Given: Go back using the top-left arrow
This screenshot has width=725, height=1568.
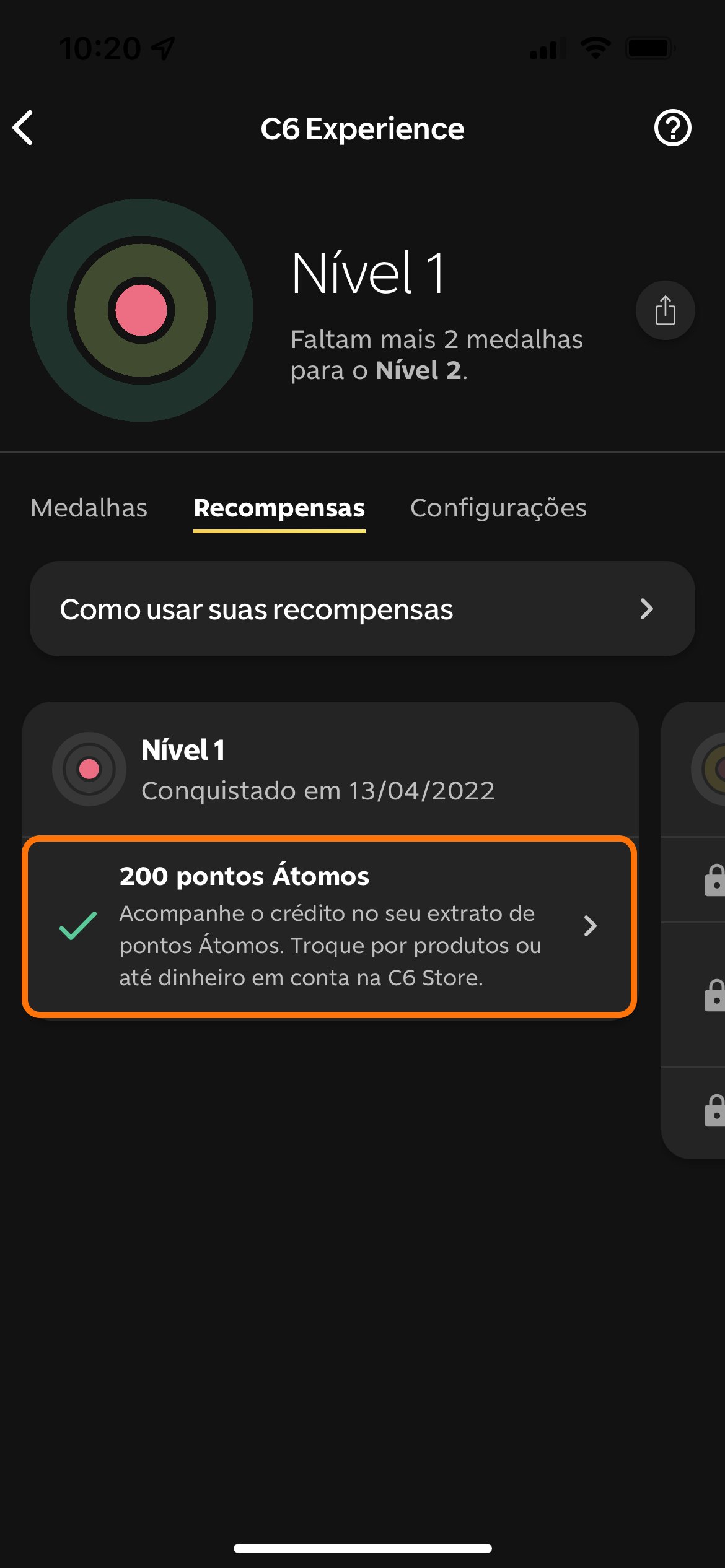Looking at the screenshot, I should pyautogui.click(x=23, y=128).
